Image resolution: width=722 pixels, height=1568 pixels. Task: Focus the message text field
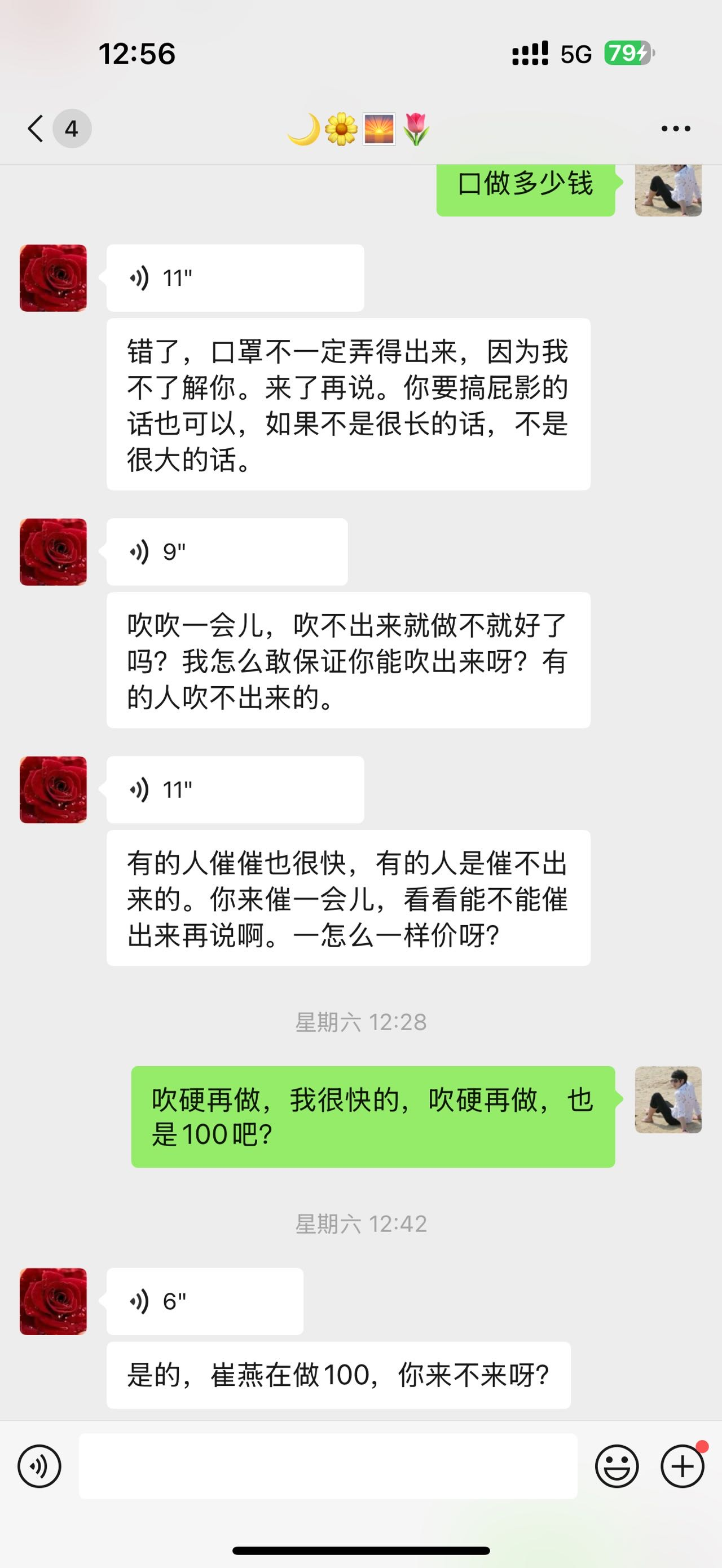tap(328, 1467)
